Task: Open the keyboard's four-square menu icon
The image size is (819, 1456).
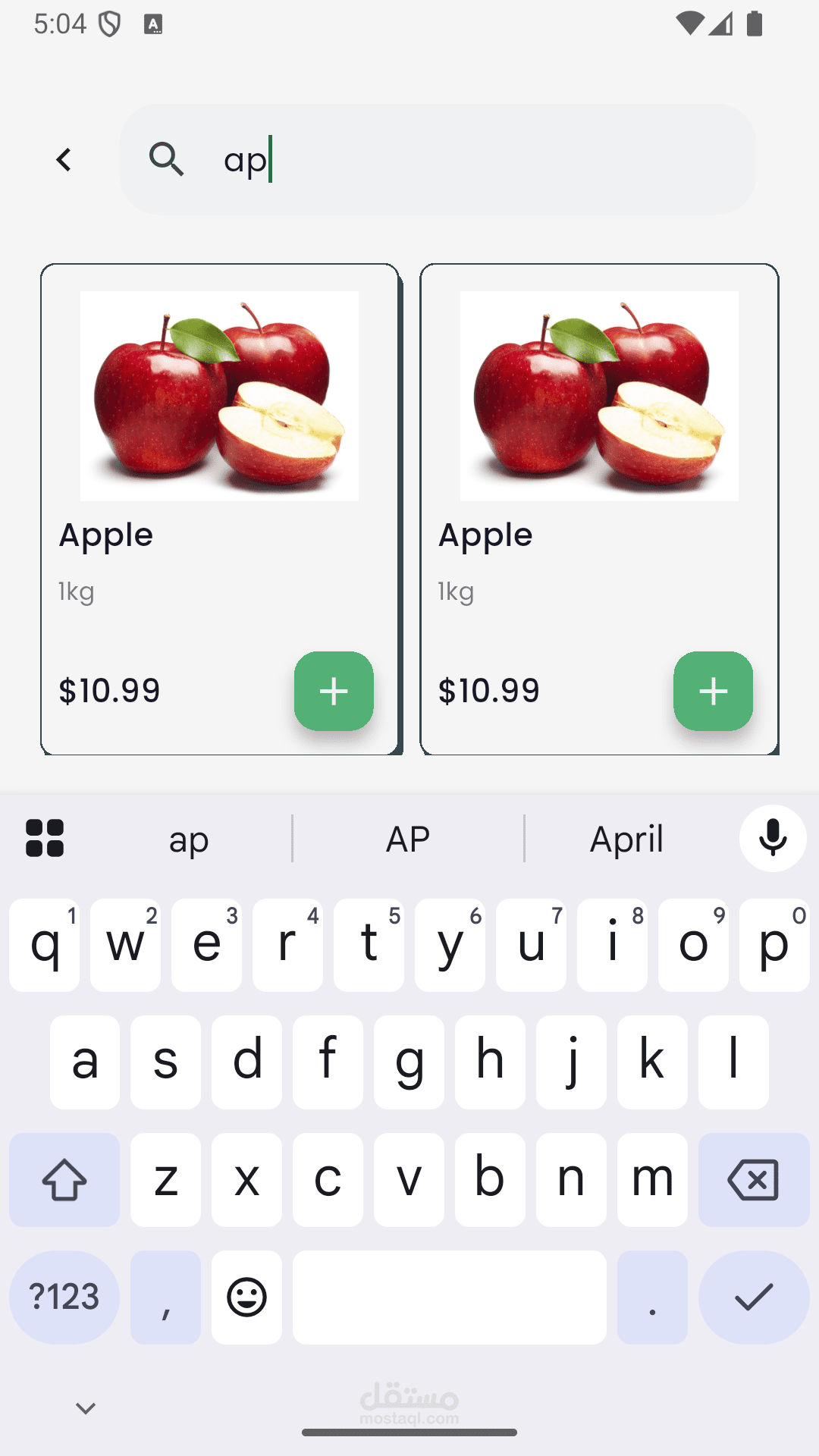Action: [x=45, y=838]
